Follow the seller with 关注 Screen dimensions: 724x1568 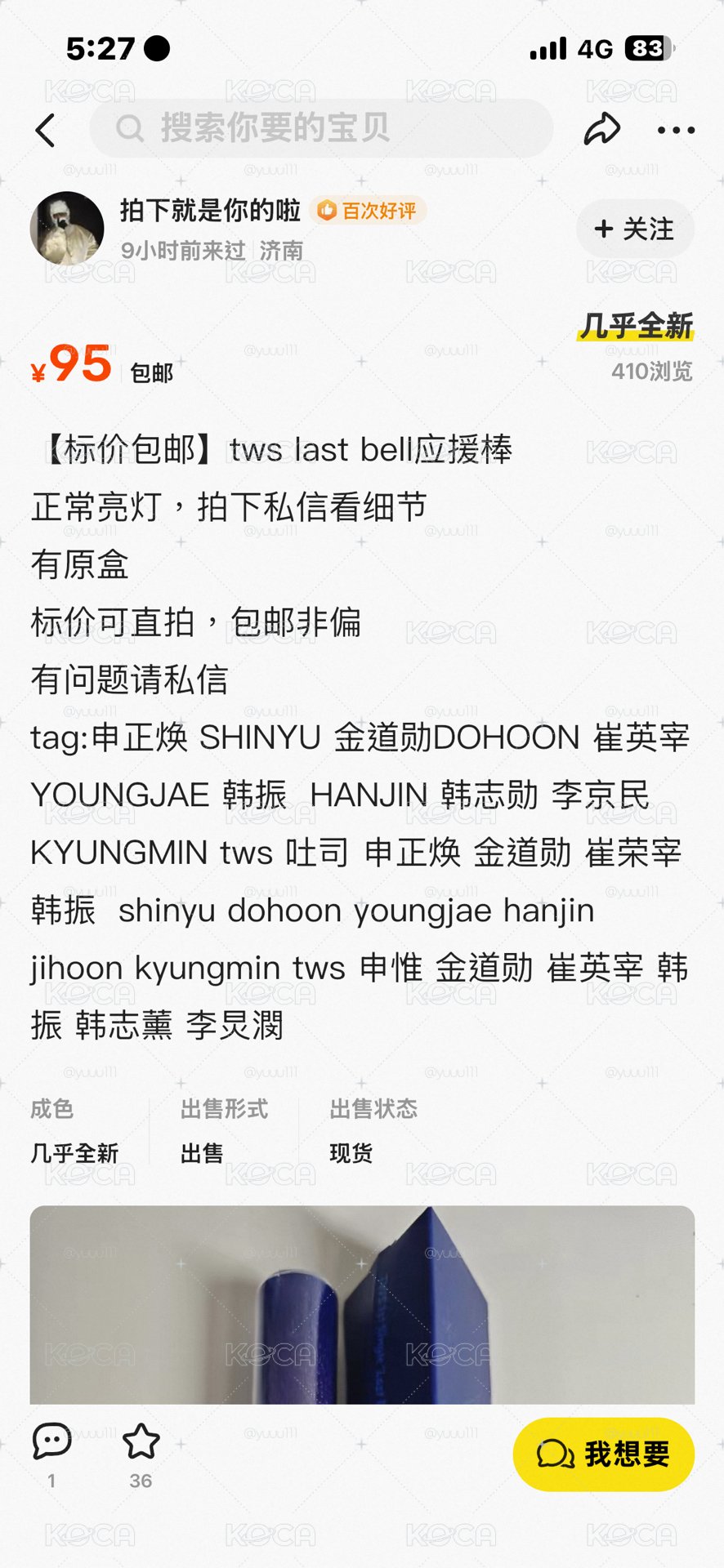pos(635,229)
